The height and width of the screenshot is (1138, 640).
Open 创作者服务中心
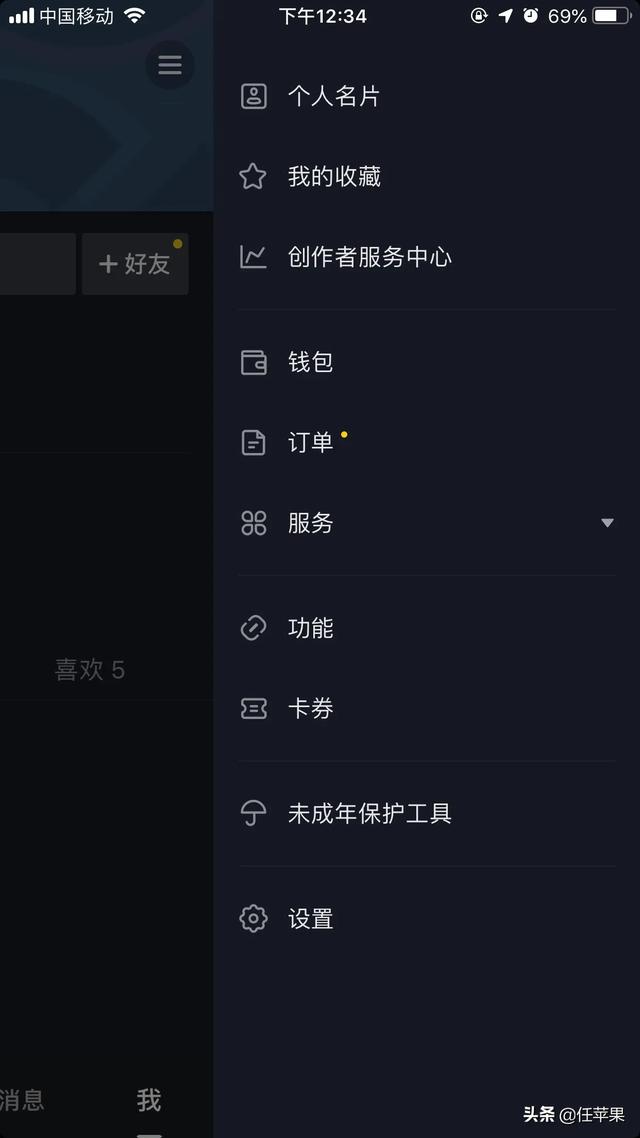tap(369, 257)
